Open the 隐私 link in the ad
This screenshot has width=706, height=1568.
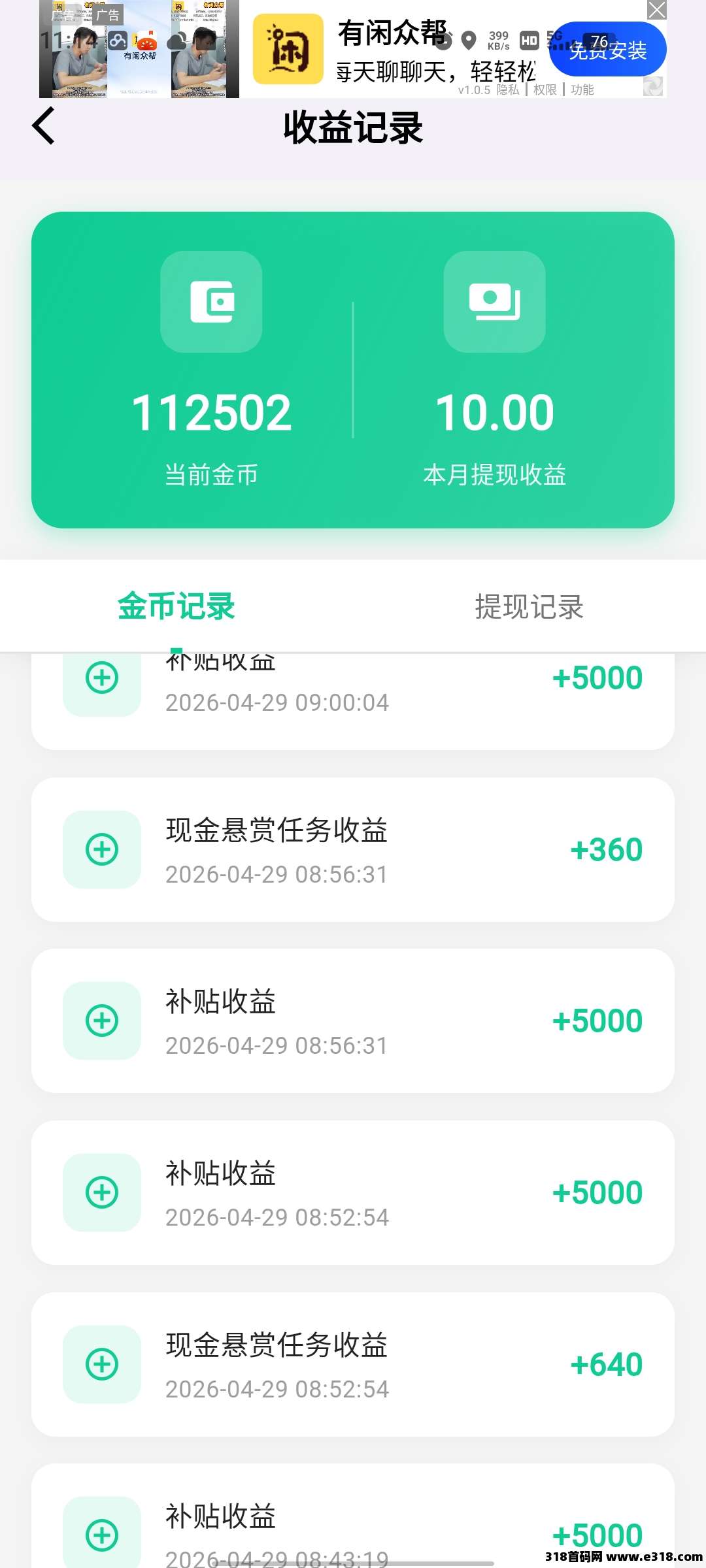[x=508, y=90]
